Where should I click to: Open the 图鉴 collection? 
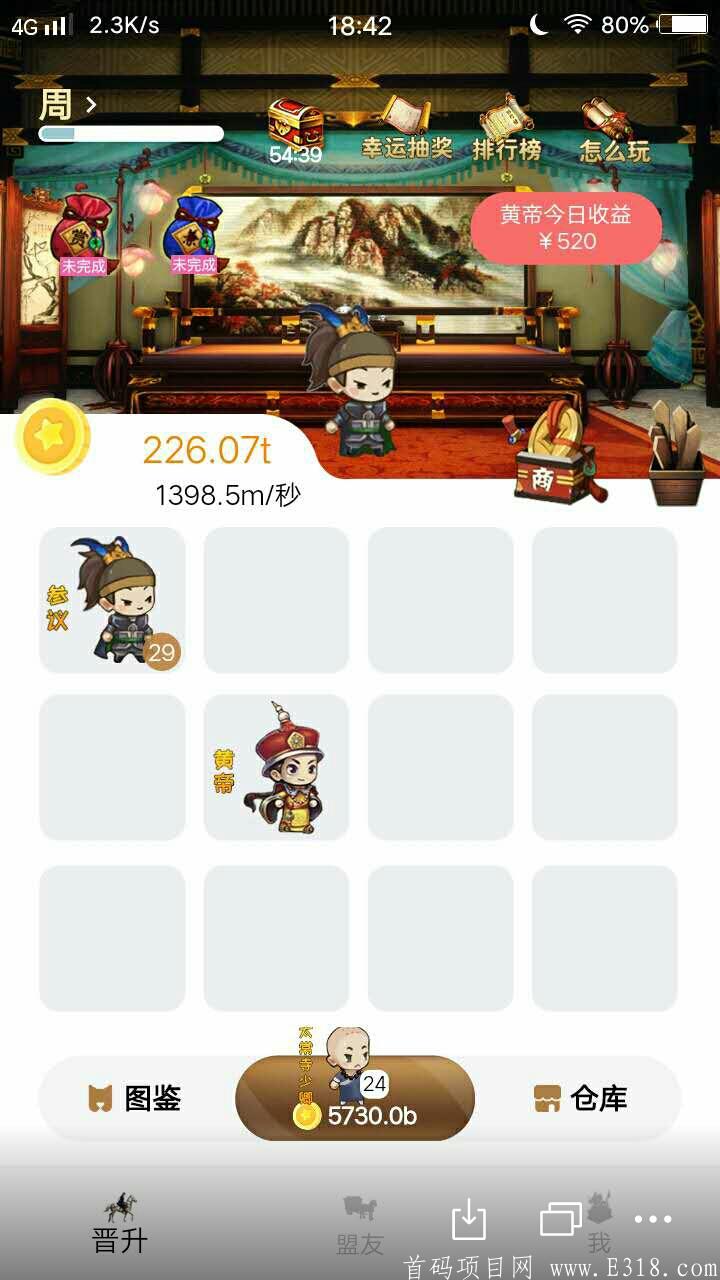pyautogui.click(x=135, y=1099)
